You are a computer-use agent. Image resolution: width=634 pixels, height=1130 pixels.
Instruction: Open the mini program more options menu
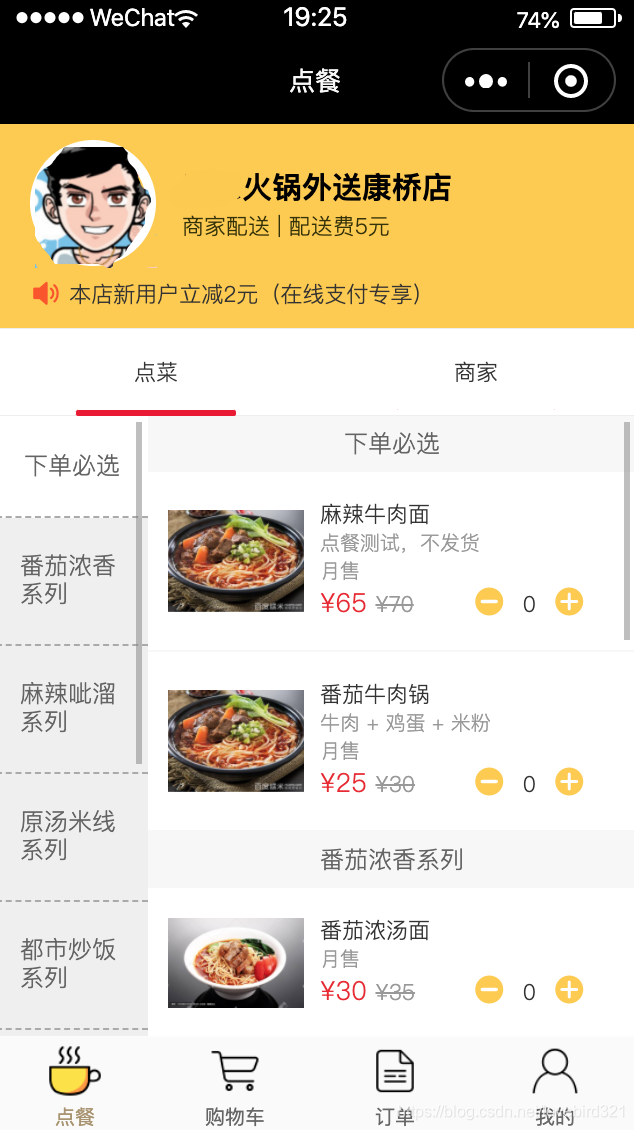point(486,81)
